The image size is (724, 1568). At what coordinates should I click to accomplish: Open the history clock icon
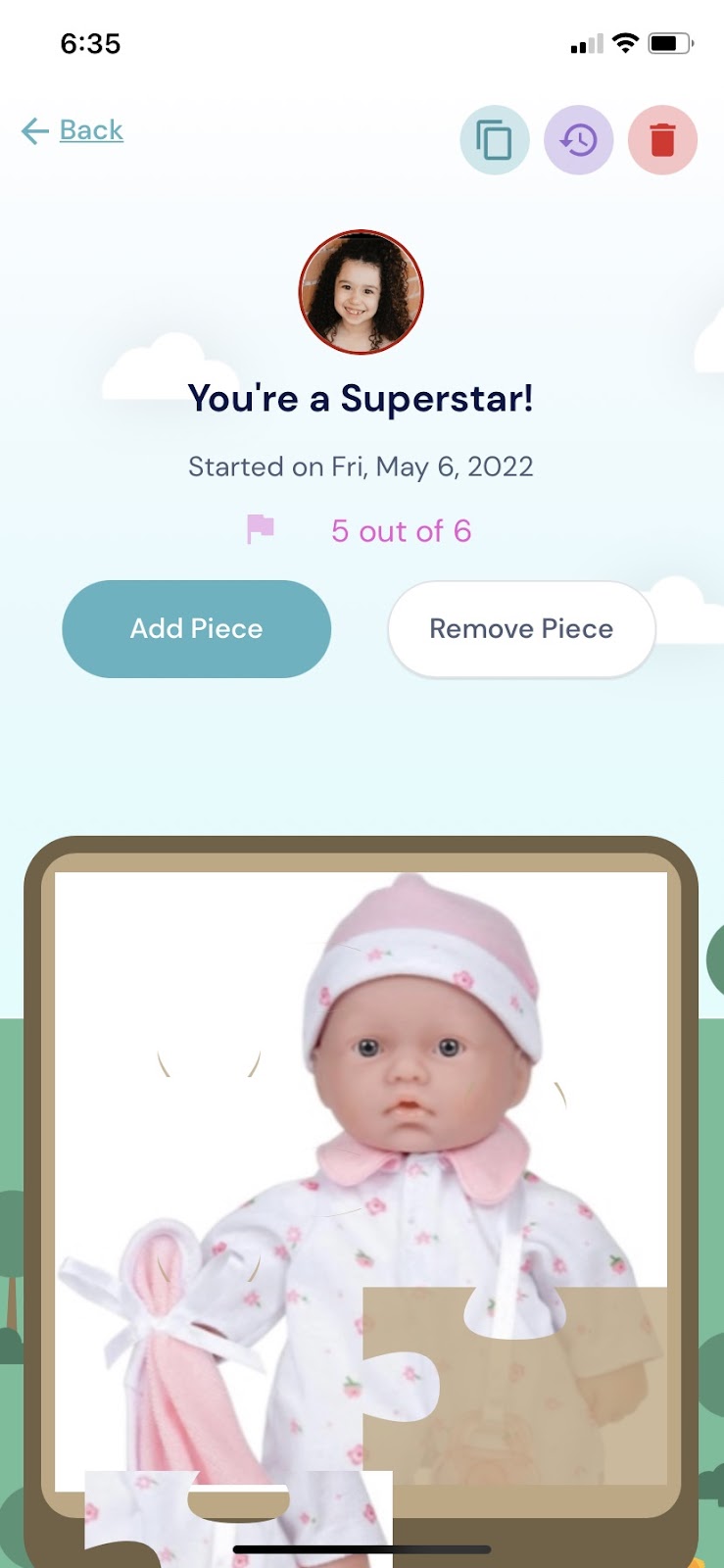578,140
